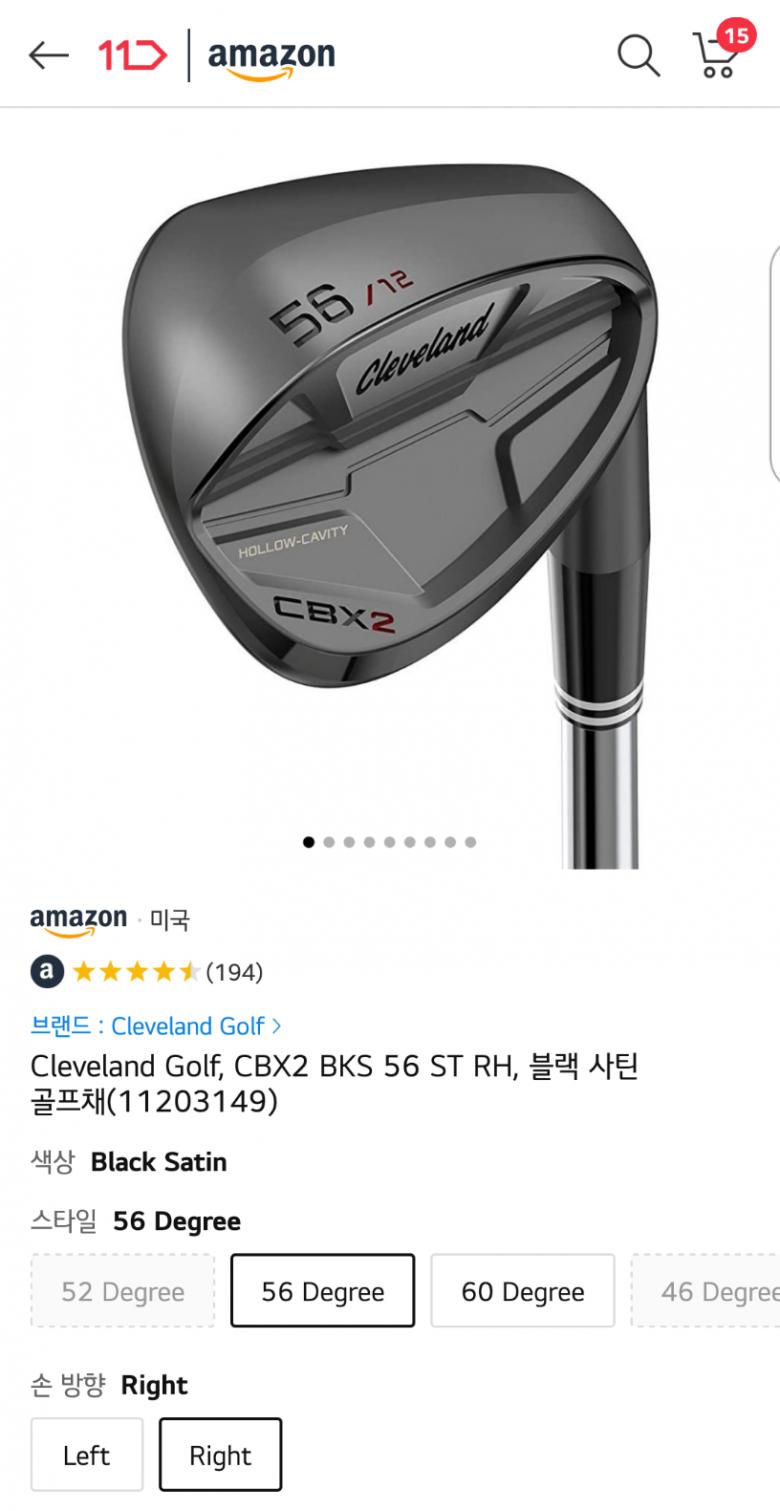View the 194 customer reviews

(x=234, y=972)
